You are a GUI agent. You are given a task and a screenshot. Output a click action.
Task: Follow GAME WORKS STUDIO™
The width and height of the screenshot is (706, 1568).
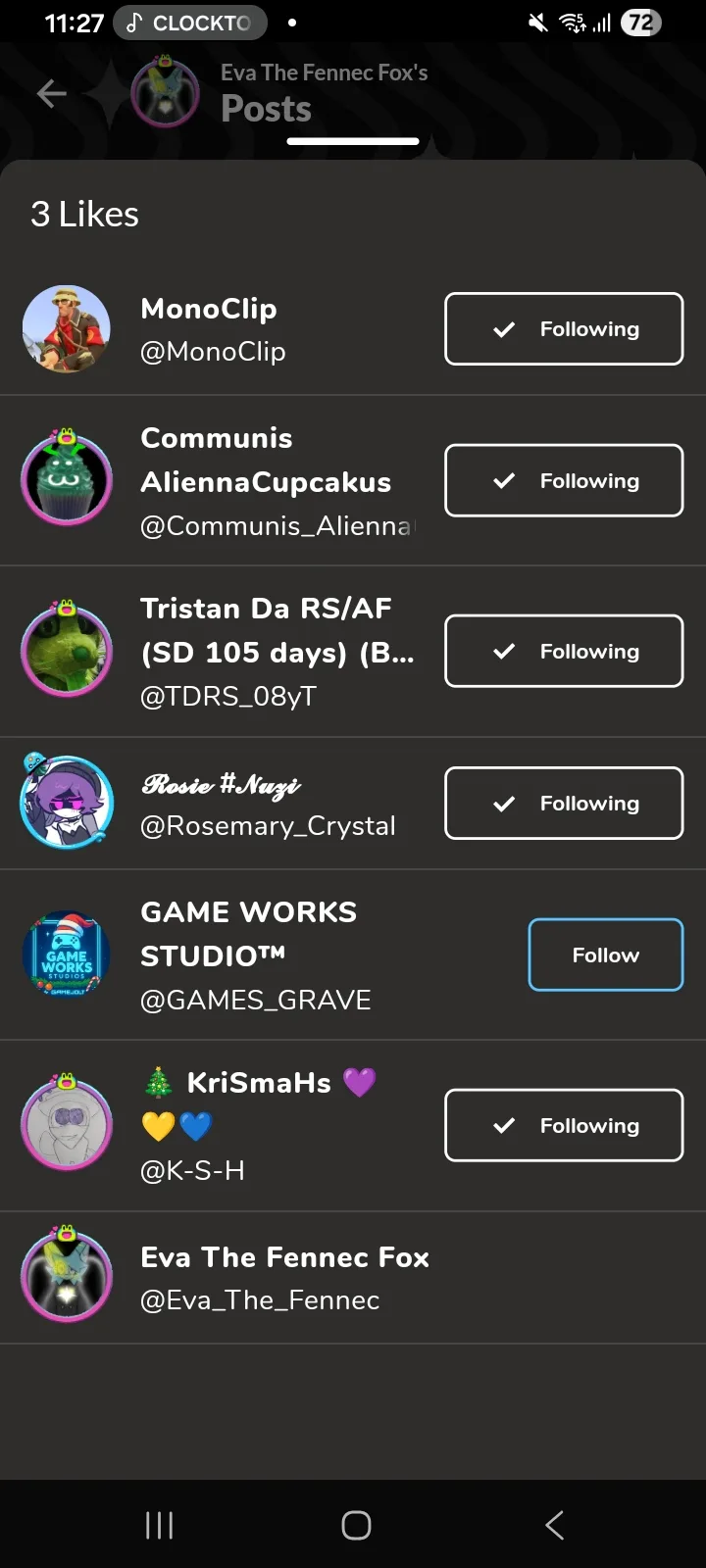coord(605,955)
